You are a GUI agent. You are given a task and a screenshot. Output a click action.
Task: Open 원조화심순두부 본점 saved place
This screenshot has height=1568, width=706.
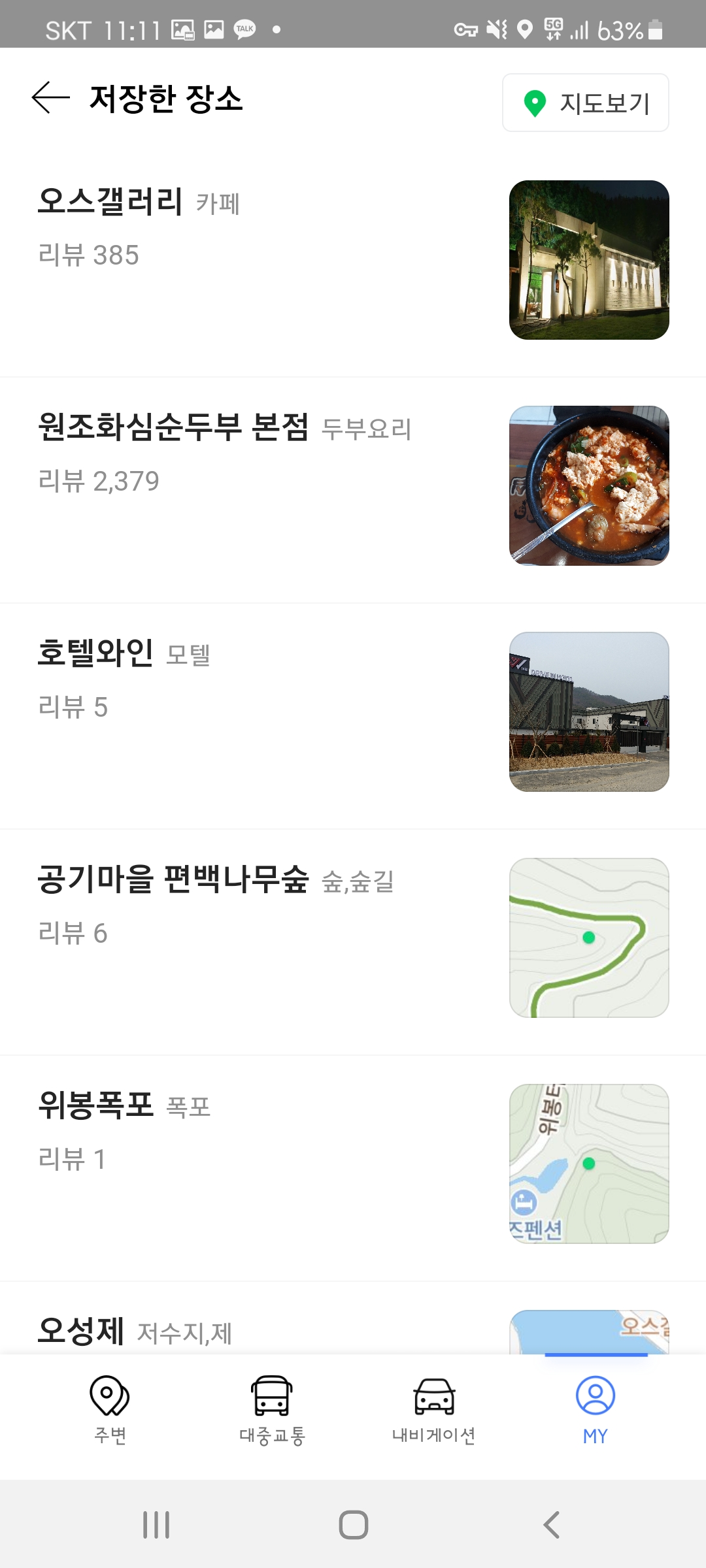173,427
